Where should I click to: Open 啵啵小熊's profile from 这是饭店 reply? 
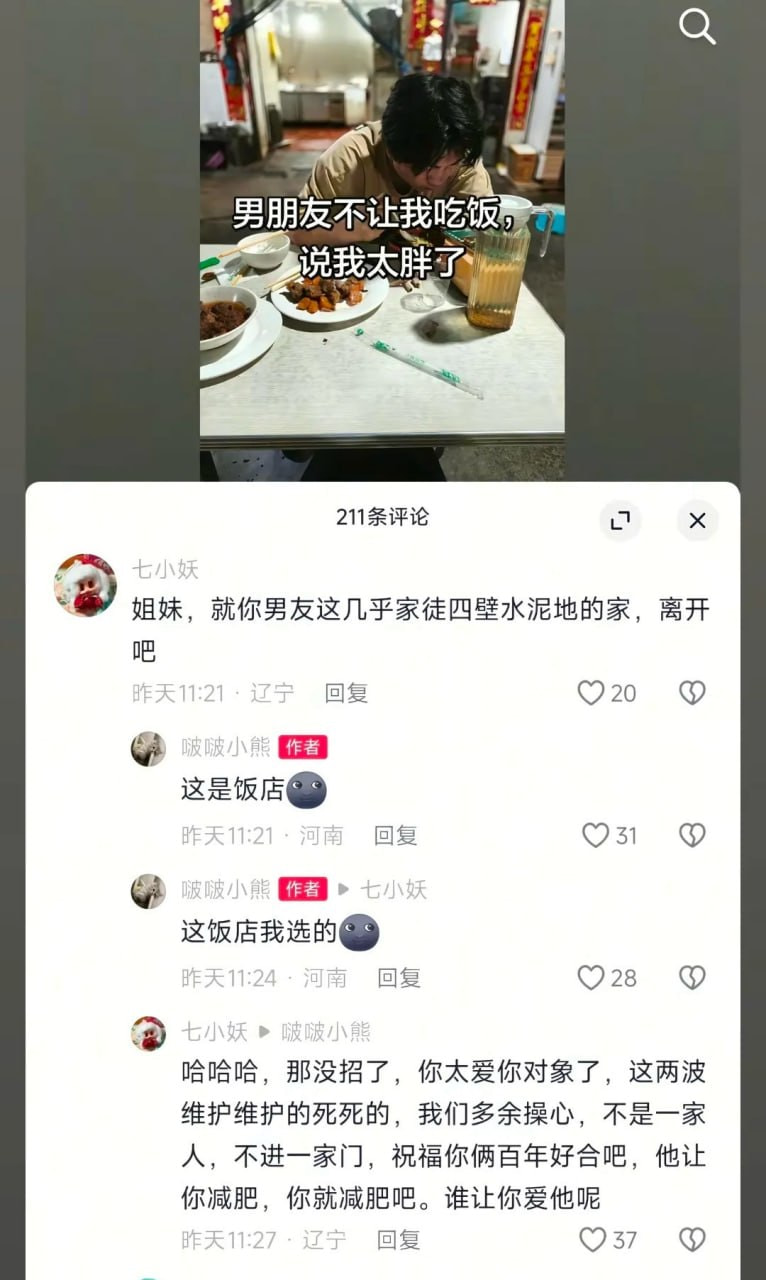click(148, 748)
